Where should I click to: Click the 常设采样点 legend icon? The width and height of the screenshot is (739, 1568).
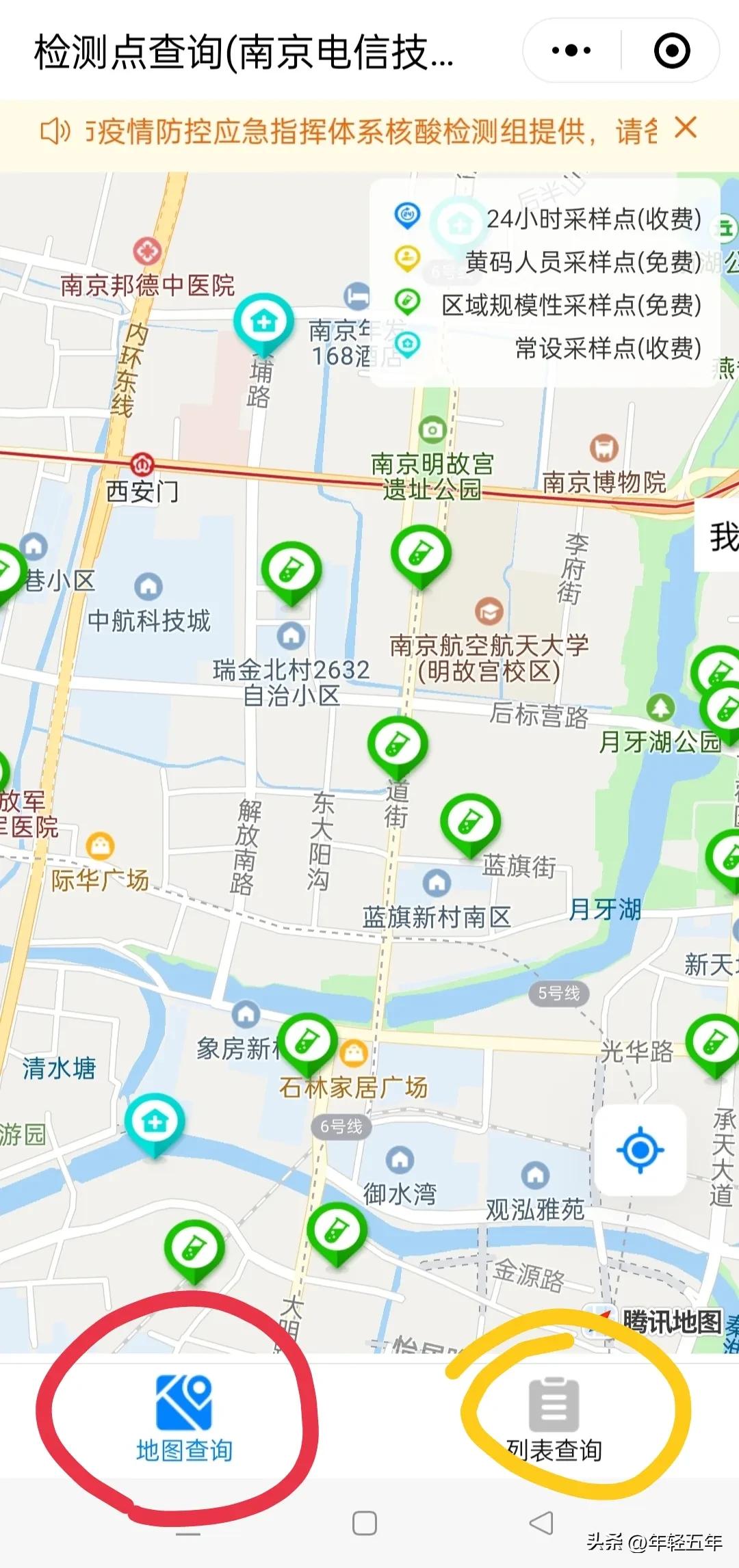[409, 341]
